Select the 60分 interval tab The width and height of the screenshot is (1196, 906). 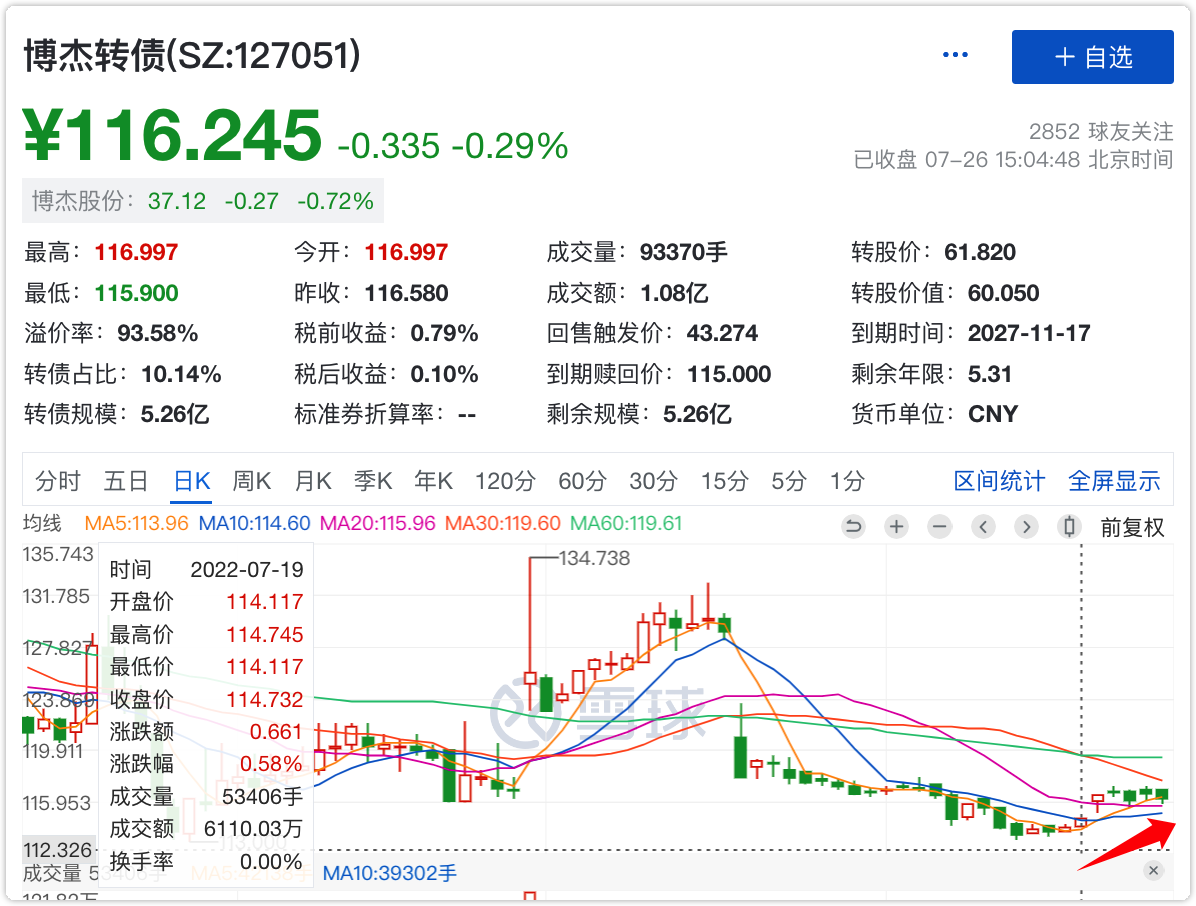tap(582, 482)
